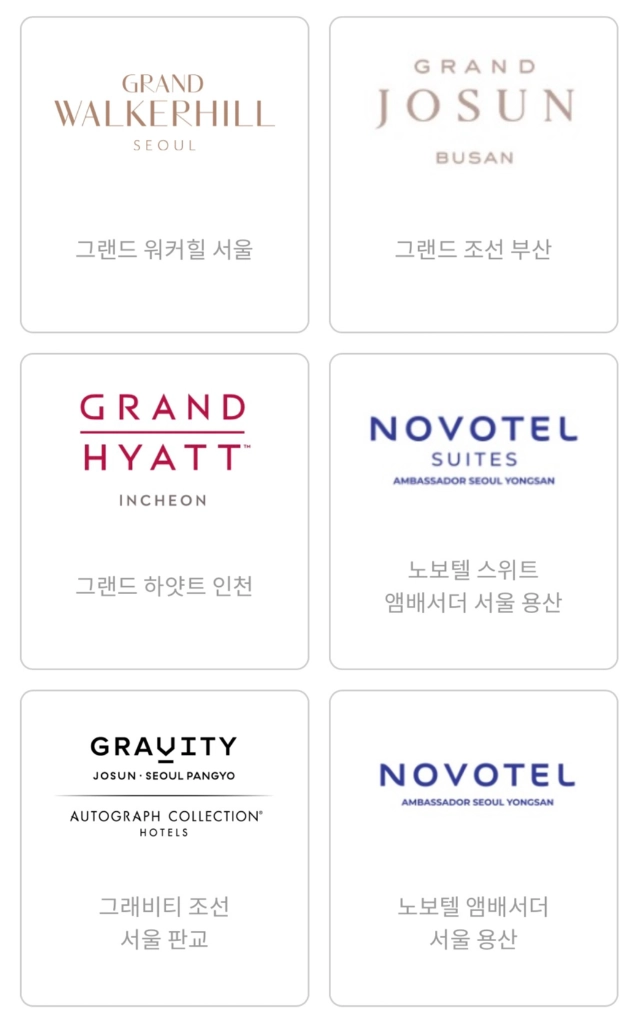The height and width of the screenshot is (1024, 628).
Task: Open Novotel Suites Ambassador Seoul Yongsan
Action: click(x=473, y=511)
